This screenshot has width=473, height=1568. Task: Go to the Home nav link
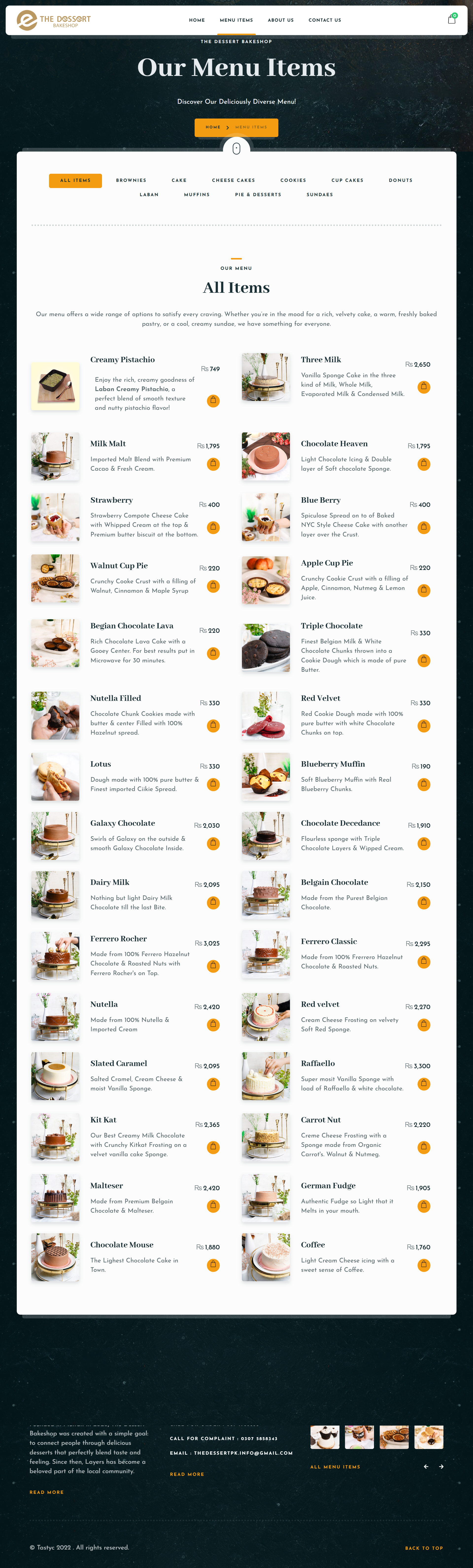197,20
